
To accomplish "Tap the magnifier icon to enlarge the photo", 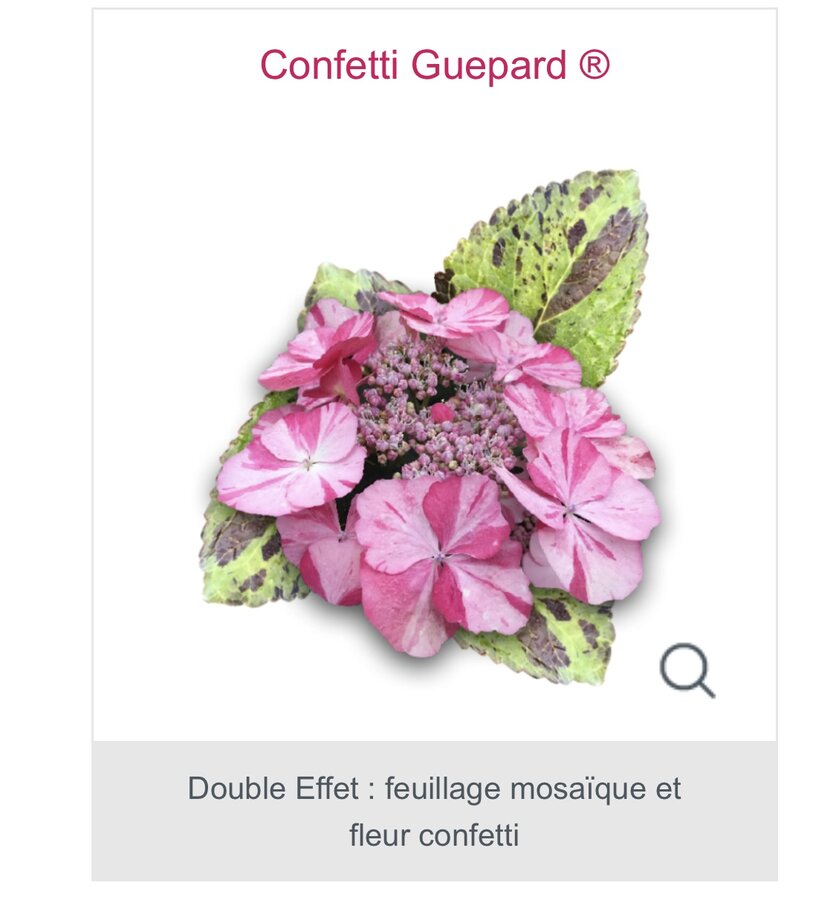I will tap(687, 670).
